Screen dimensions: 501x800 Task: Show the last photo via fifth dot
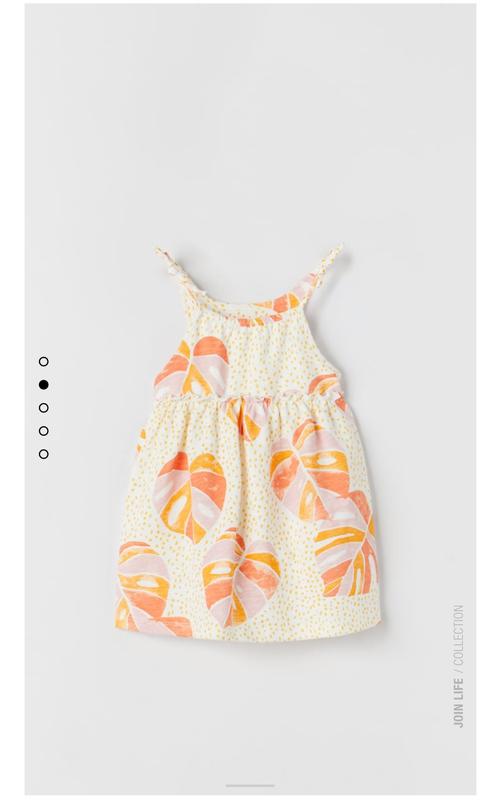pyautogui.click(x=43, y=454)
